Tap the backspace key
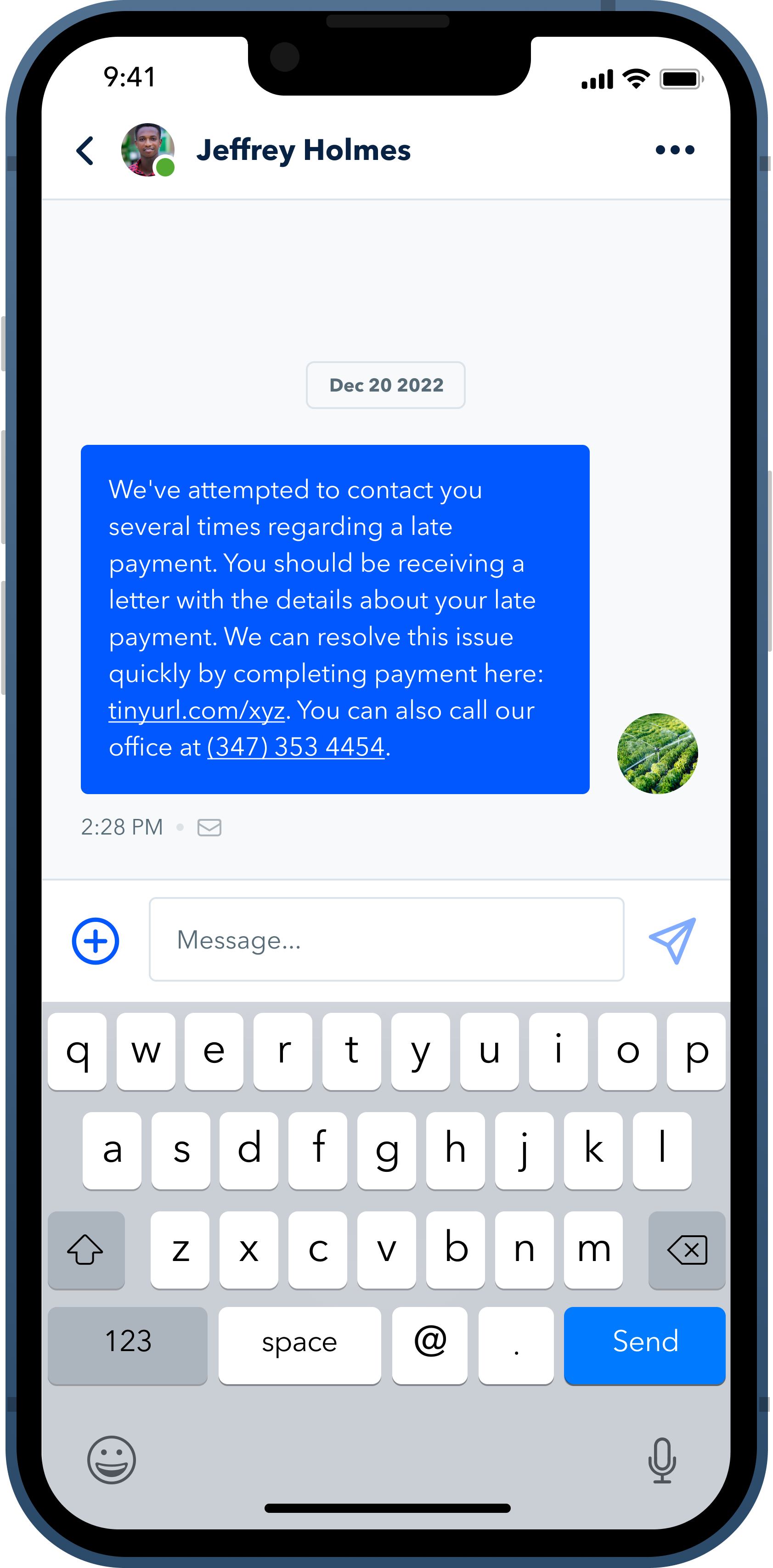Image resolution: width=773 pixels, height=1568 pixels. coord(687,1250)
